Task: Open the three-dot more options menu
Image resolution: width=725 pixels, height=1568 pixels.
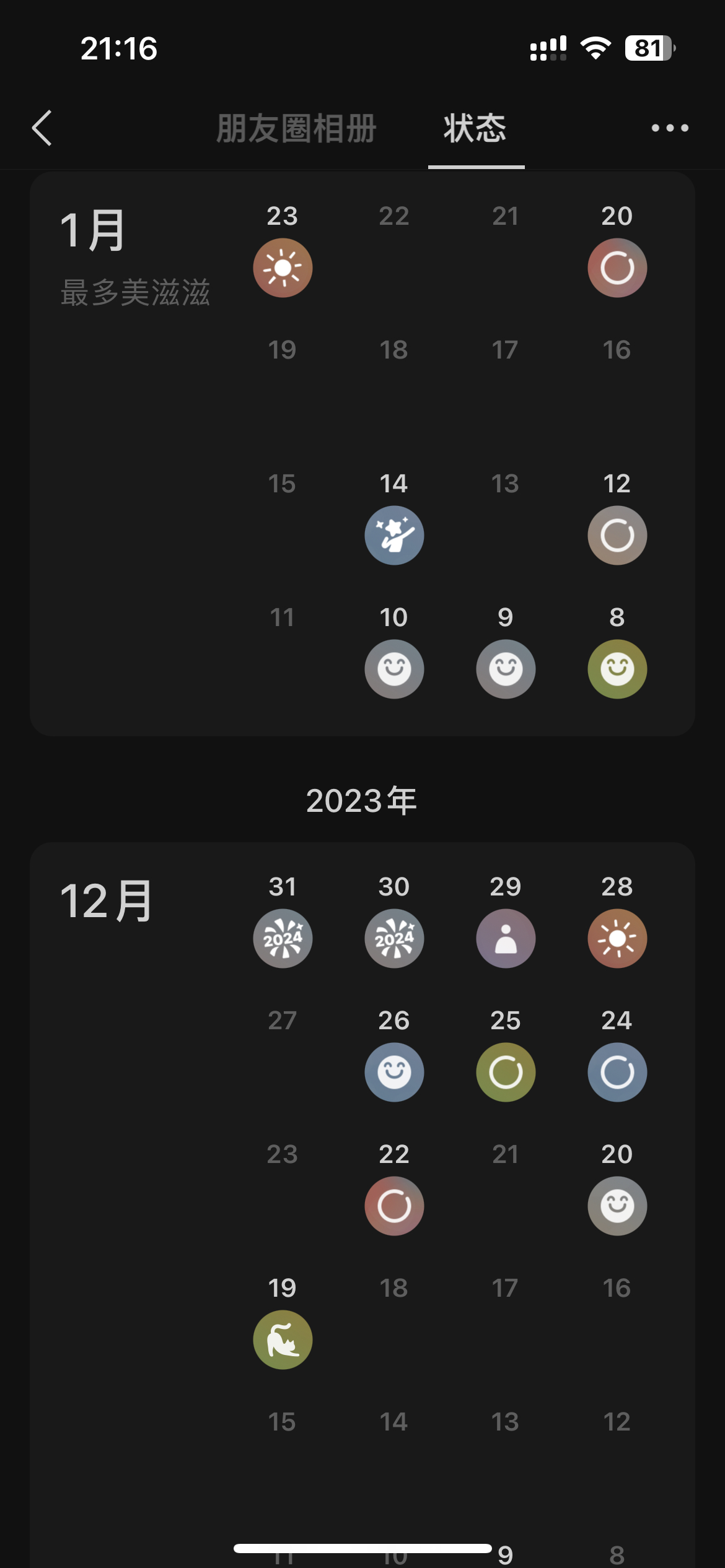Action: [670, 128]
